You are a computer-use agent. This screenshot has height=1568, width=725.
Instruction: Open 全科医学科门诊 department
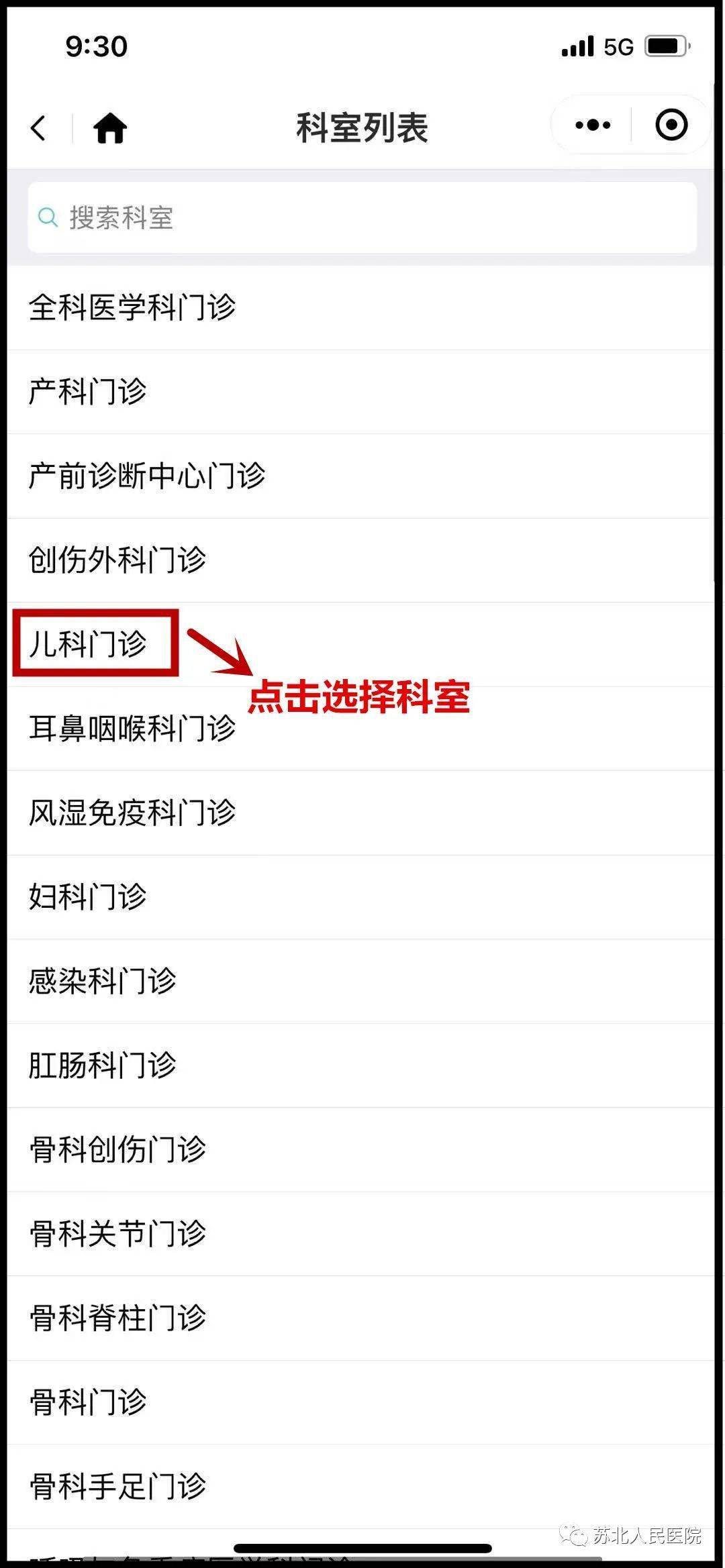click(132, 308)
